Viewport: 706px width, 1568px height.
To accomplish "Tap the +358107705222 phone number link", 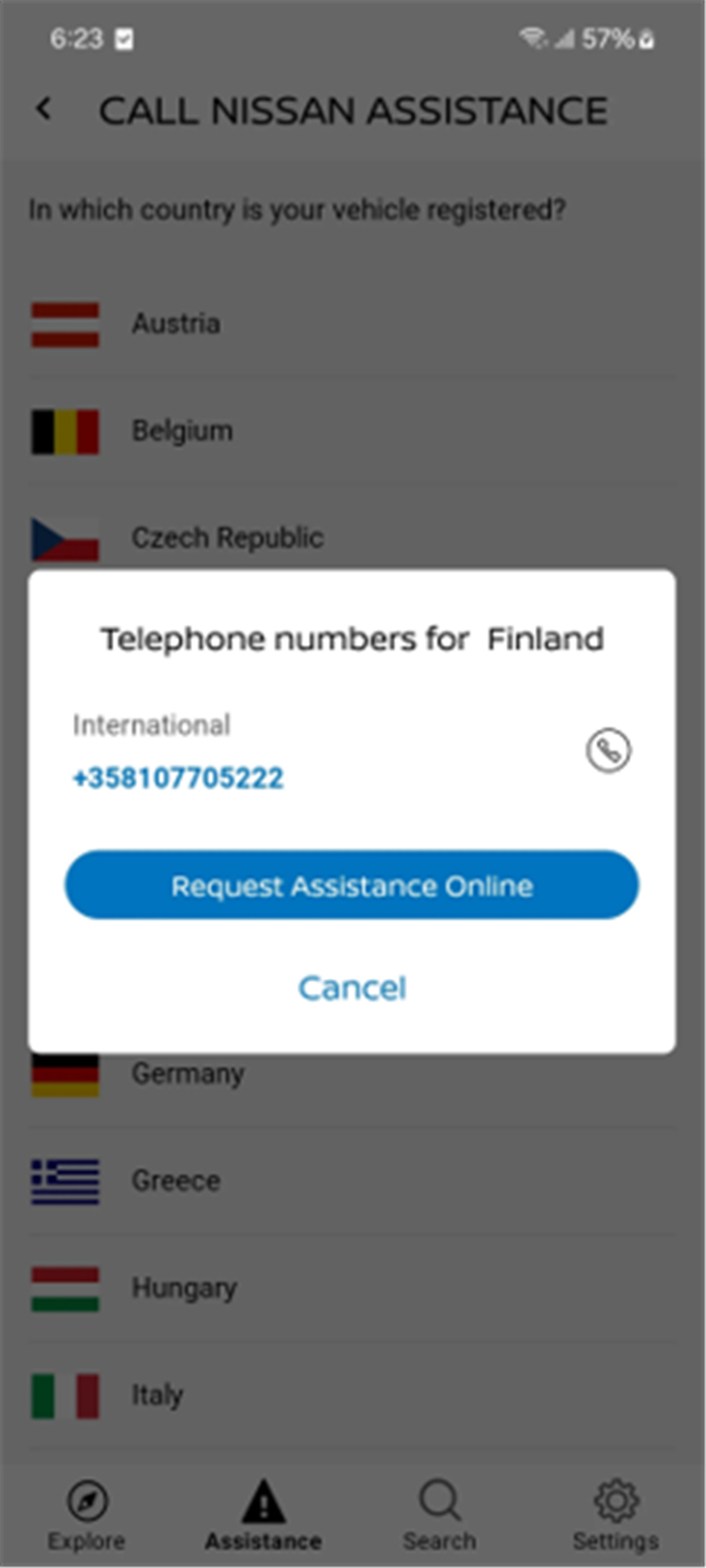I will pos(177,778).
